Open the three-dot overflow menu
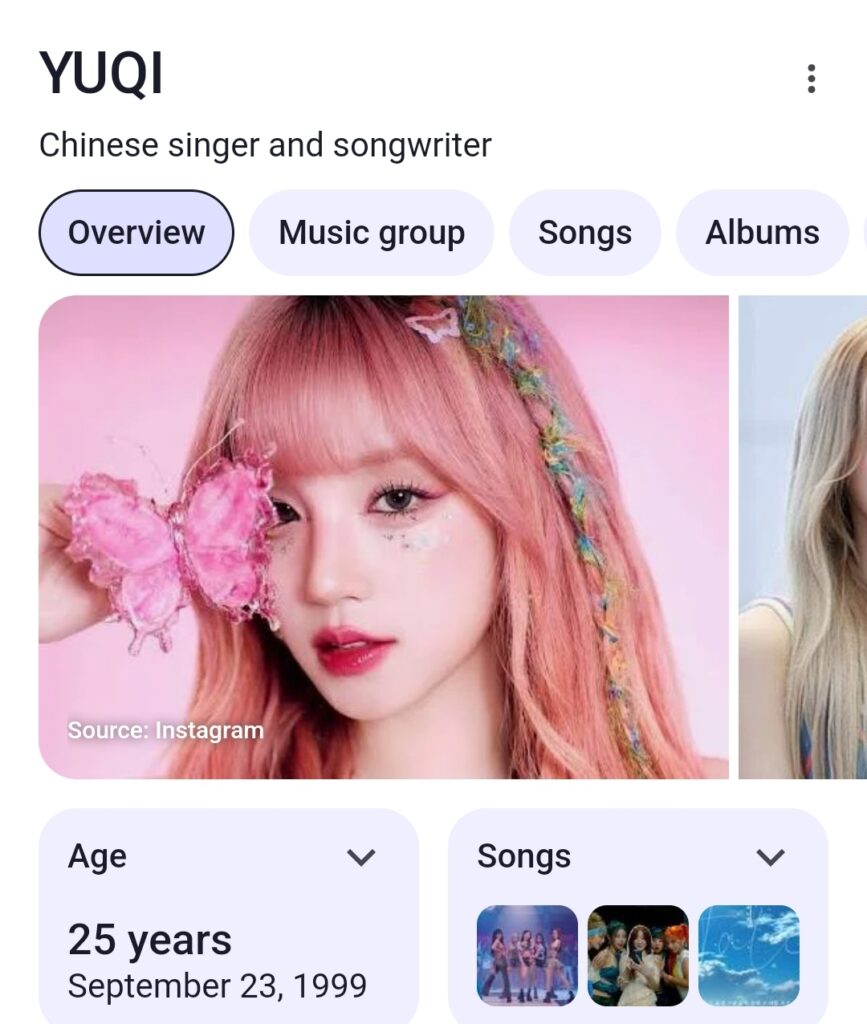This screenshot has height=1024, width=867. click(x=811, y=78)
